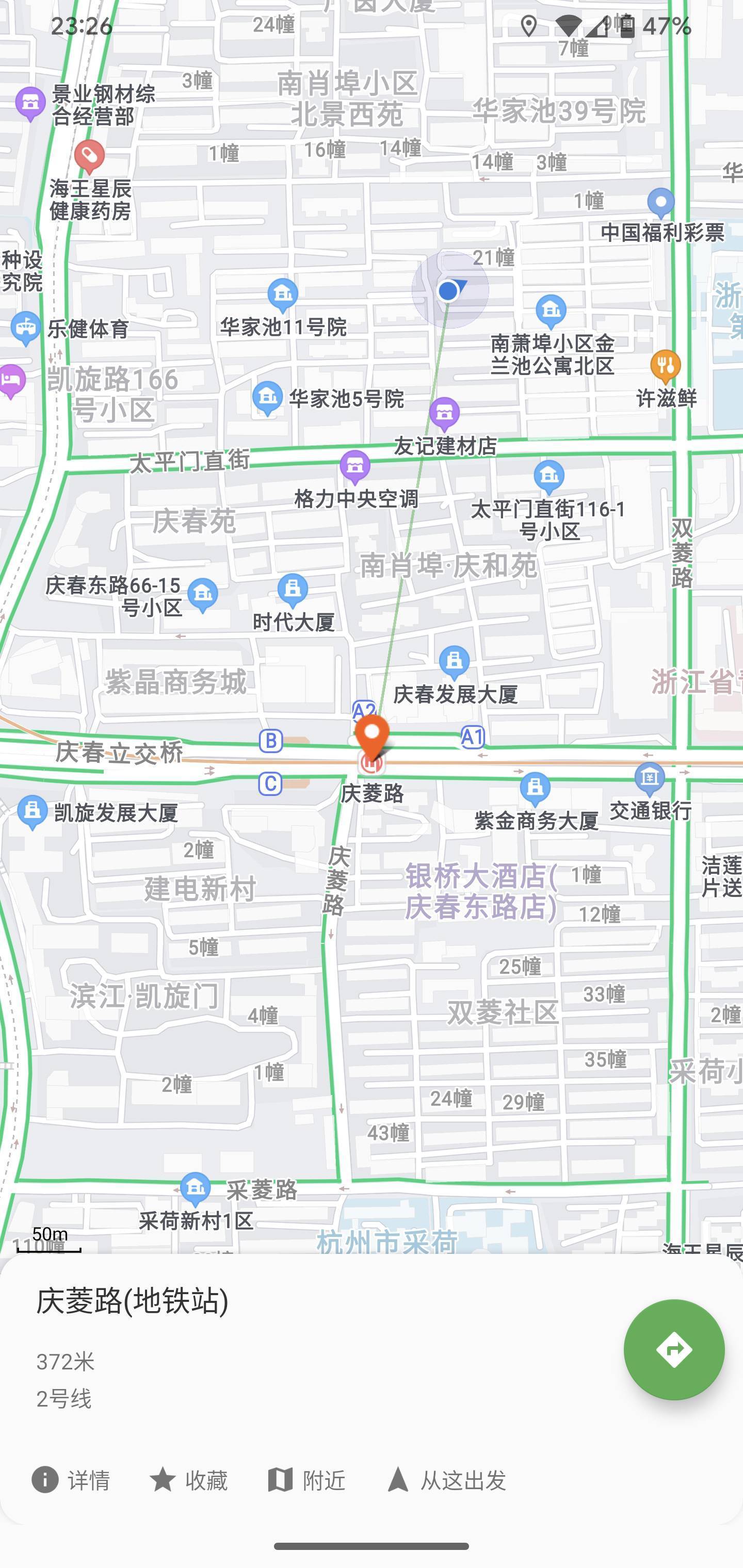This screenshot has width=743, height=1568.
Task: Open the 乐健体育 marker
Action: pyautogui.click(x=26, y=328)
